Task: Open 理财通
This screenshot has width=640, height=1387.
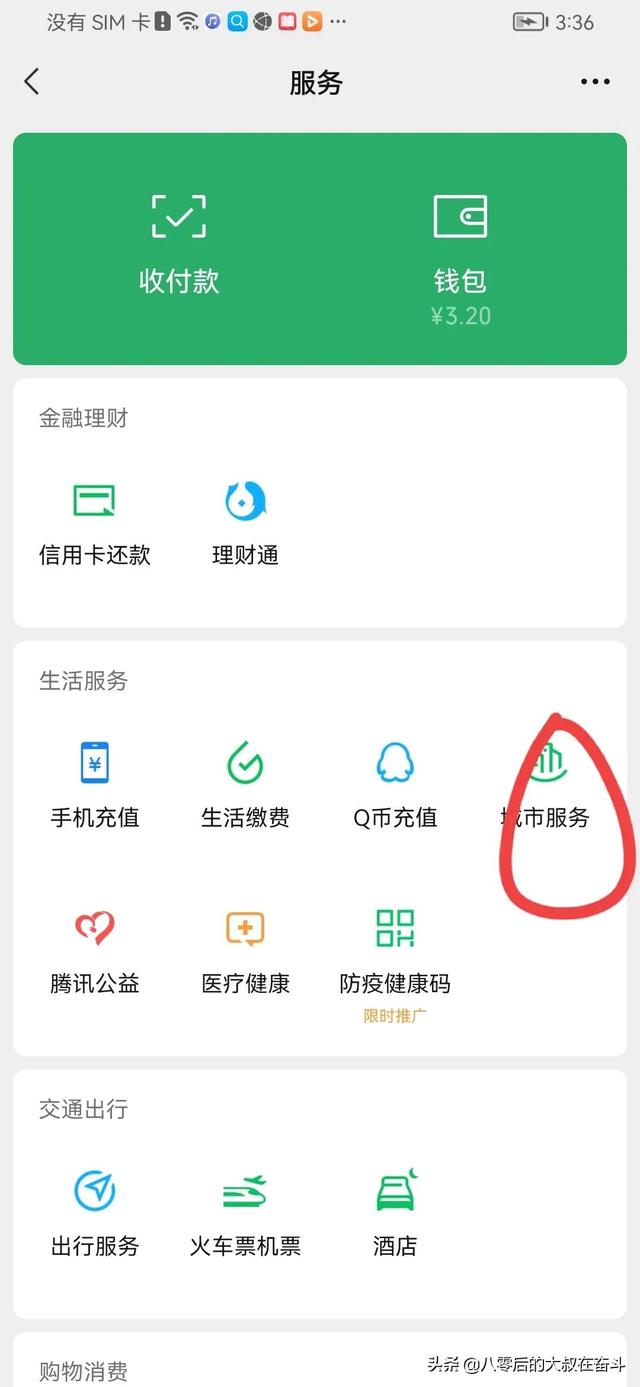Action: [245, 525]
